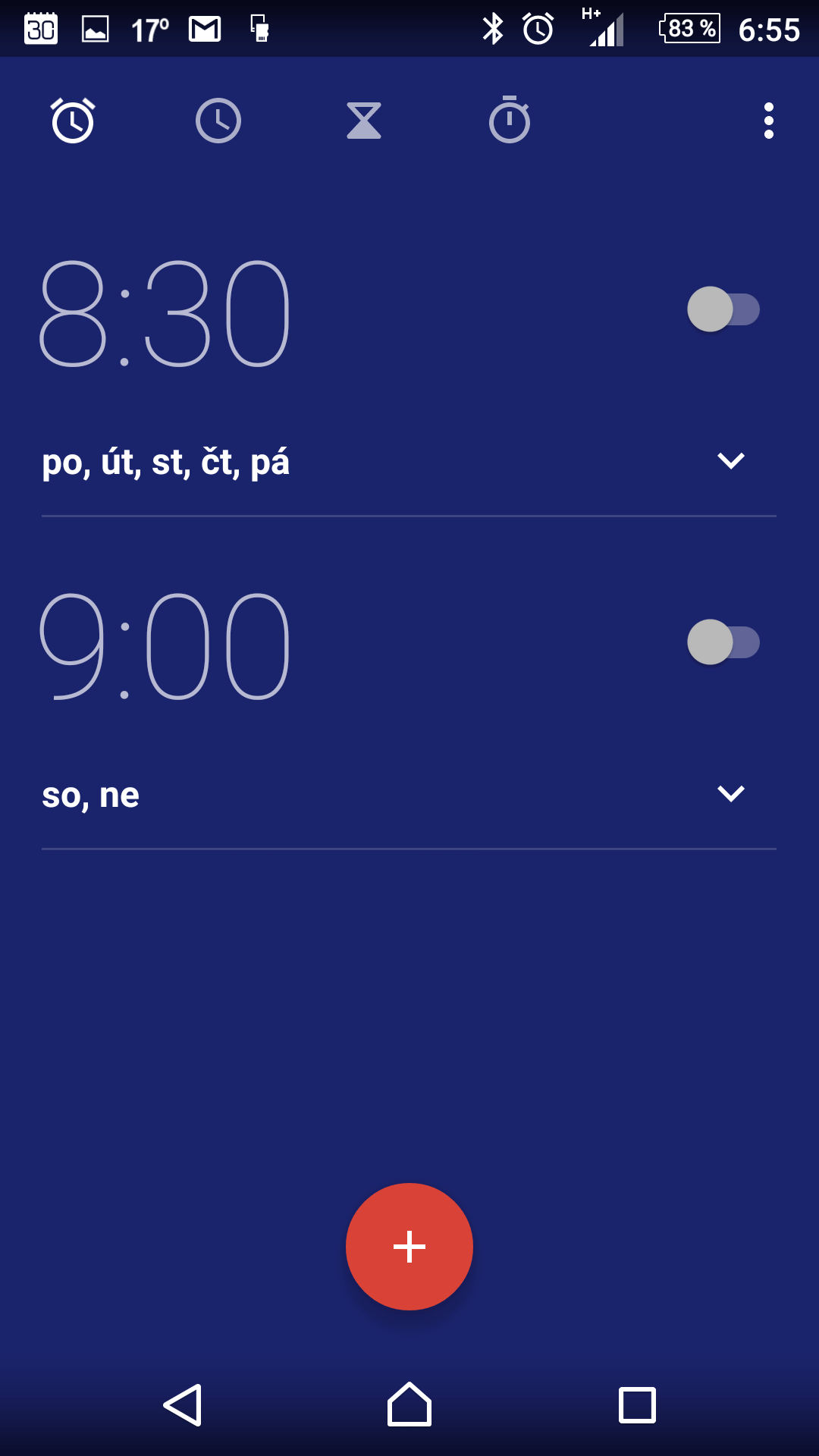Go back with the navigation bar
This screenshot has width=819, height=1456.
[183, 1405]
